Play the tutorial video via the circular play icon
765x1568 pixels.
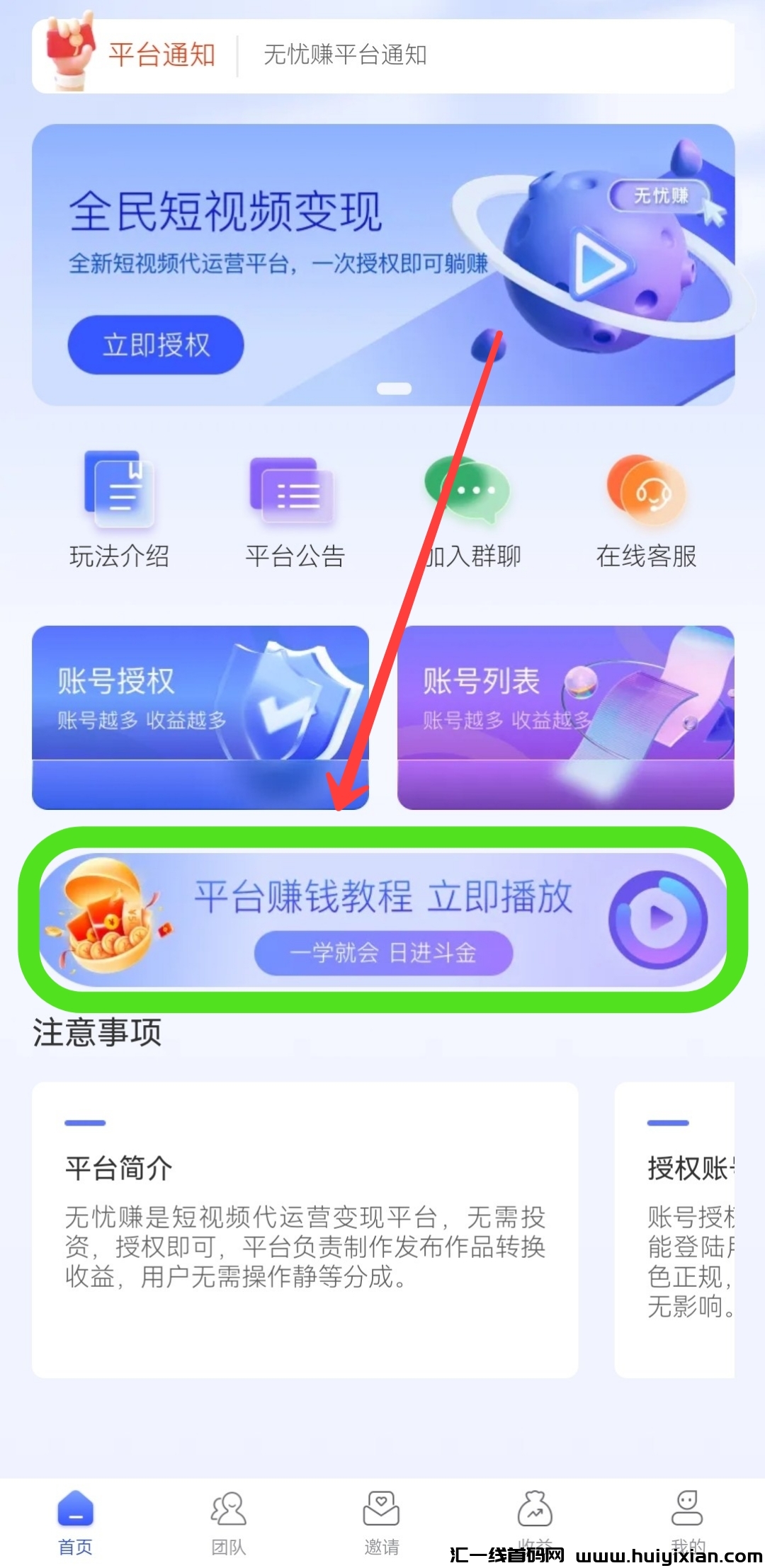pos(657,920)
